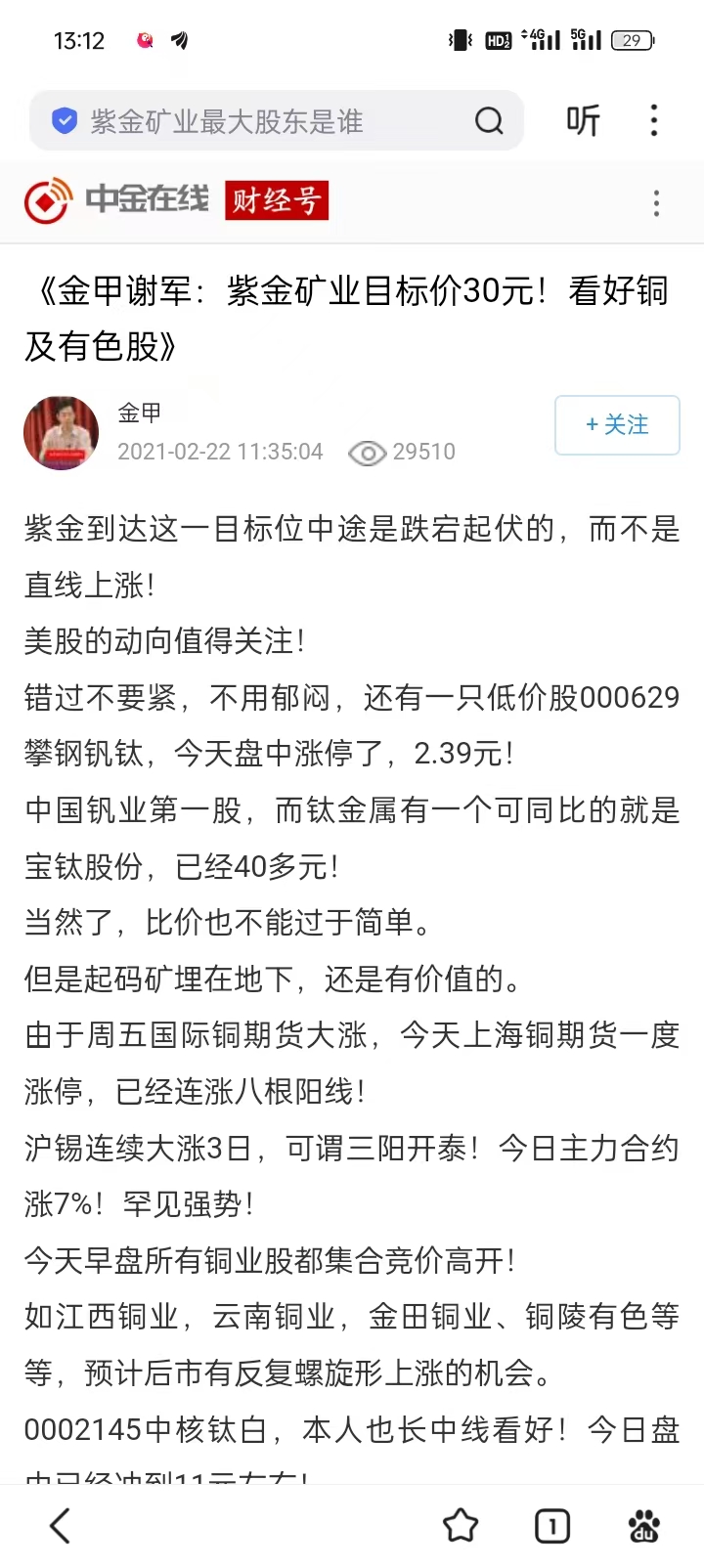Tap 听 to listen to the article
The width and height of the screenshot is (704, 1568).
pos(583,121)
